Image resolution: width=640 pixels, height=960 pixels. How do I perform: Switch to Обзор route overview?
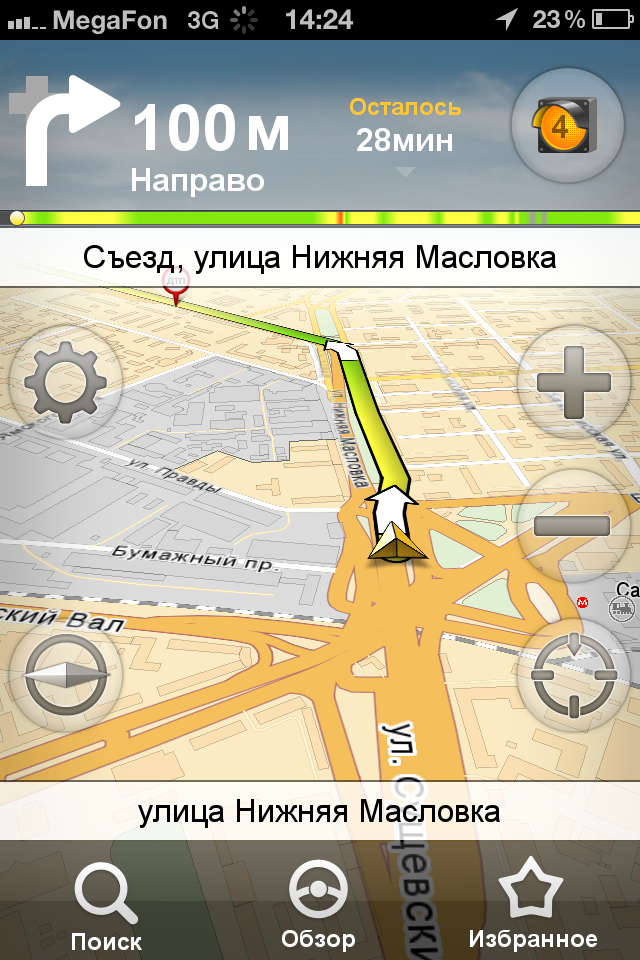(x=318, y=907)
